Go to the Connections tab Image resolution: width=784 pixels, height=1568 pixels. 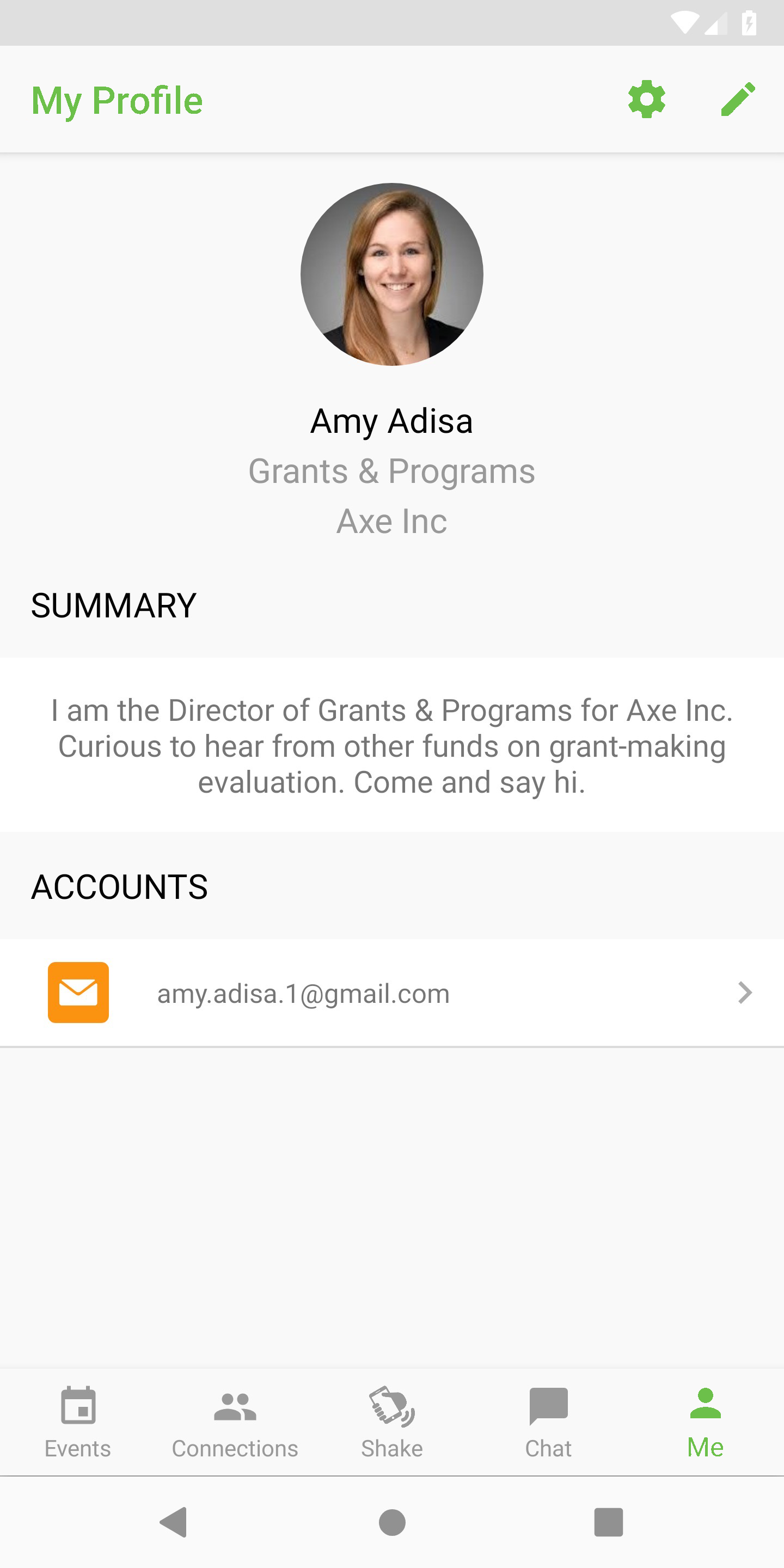pos(235,1422)
